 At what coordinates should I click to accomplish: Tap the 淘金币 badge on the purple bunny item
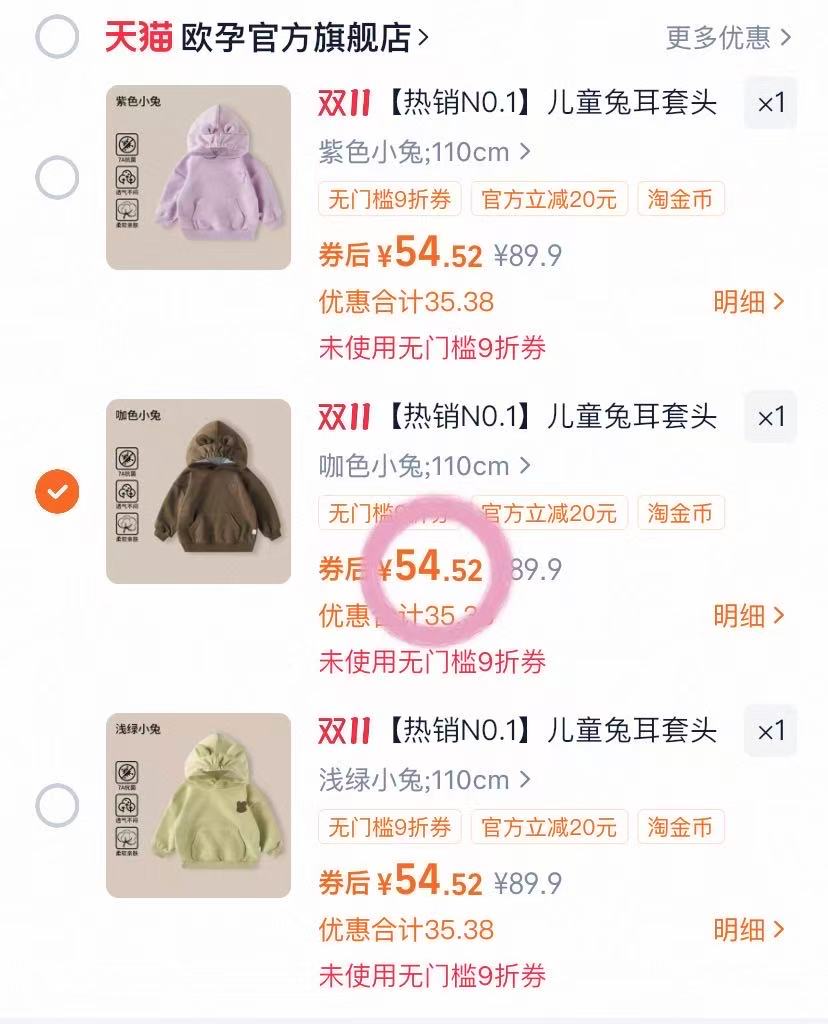pyautogui.click(x=680, y=200)
